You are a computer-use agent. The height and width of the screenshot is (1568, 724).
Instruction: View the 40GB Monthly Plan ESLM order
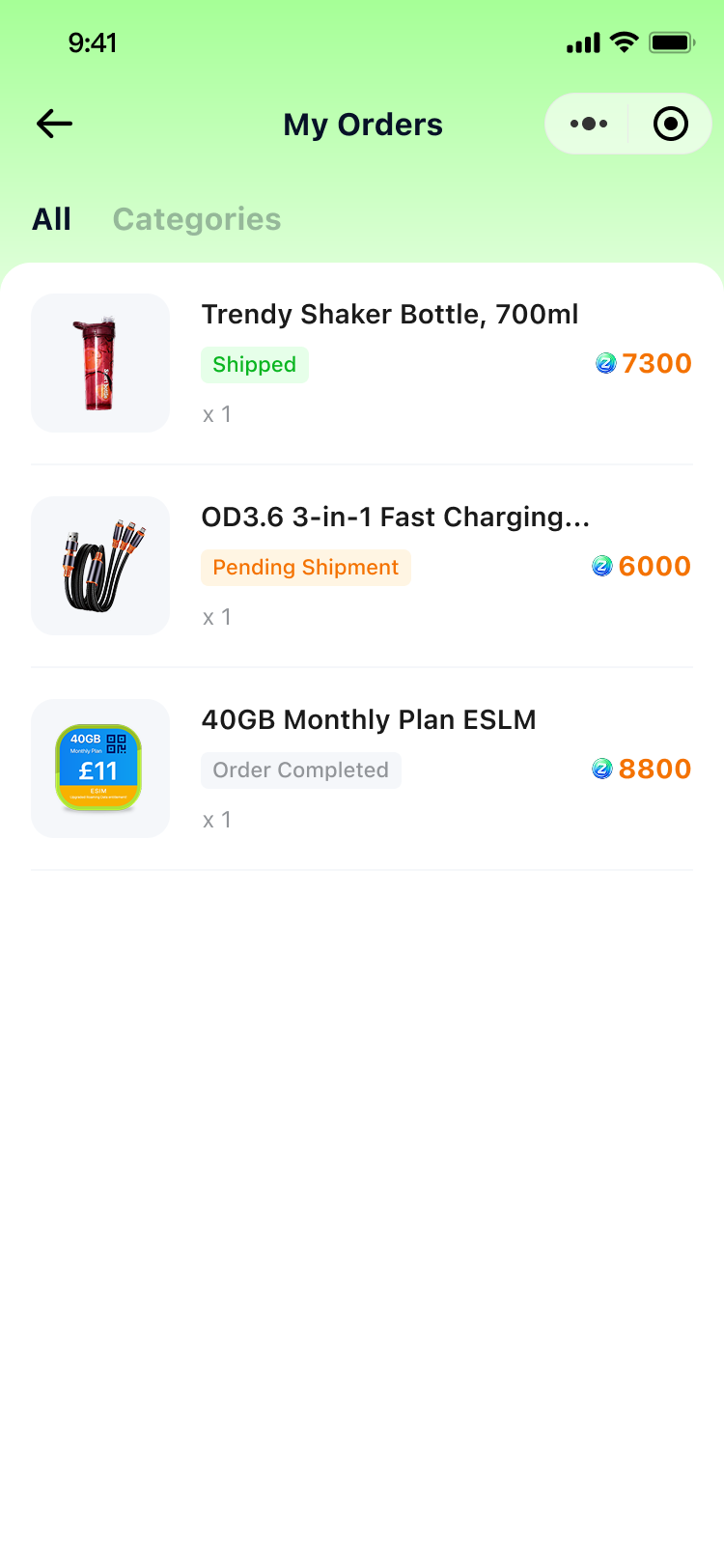click(x=362, y=769)
